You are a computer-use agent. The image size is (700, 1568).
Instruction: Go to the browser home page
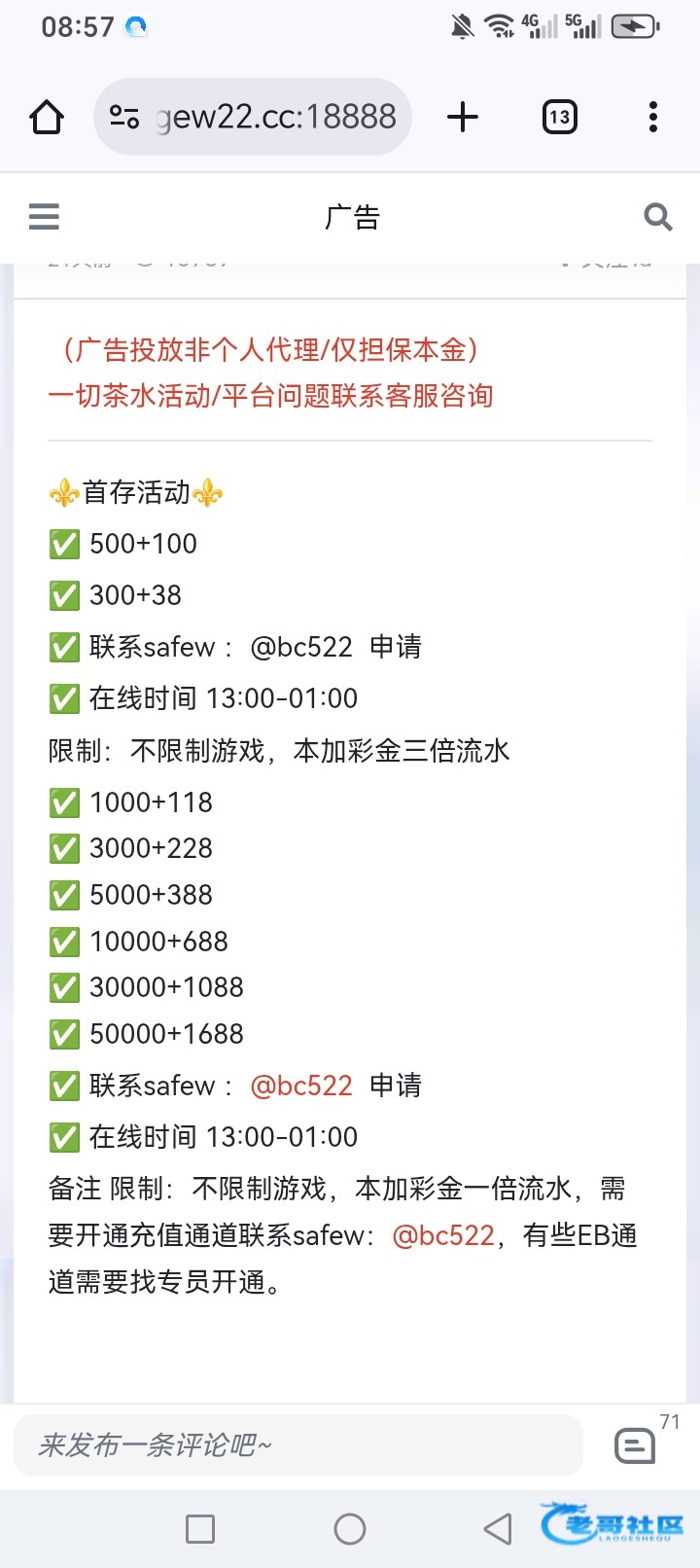click(x=47, y=118)
